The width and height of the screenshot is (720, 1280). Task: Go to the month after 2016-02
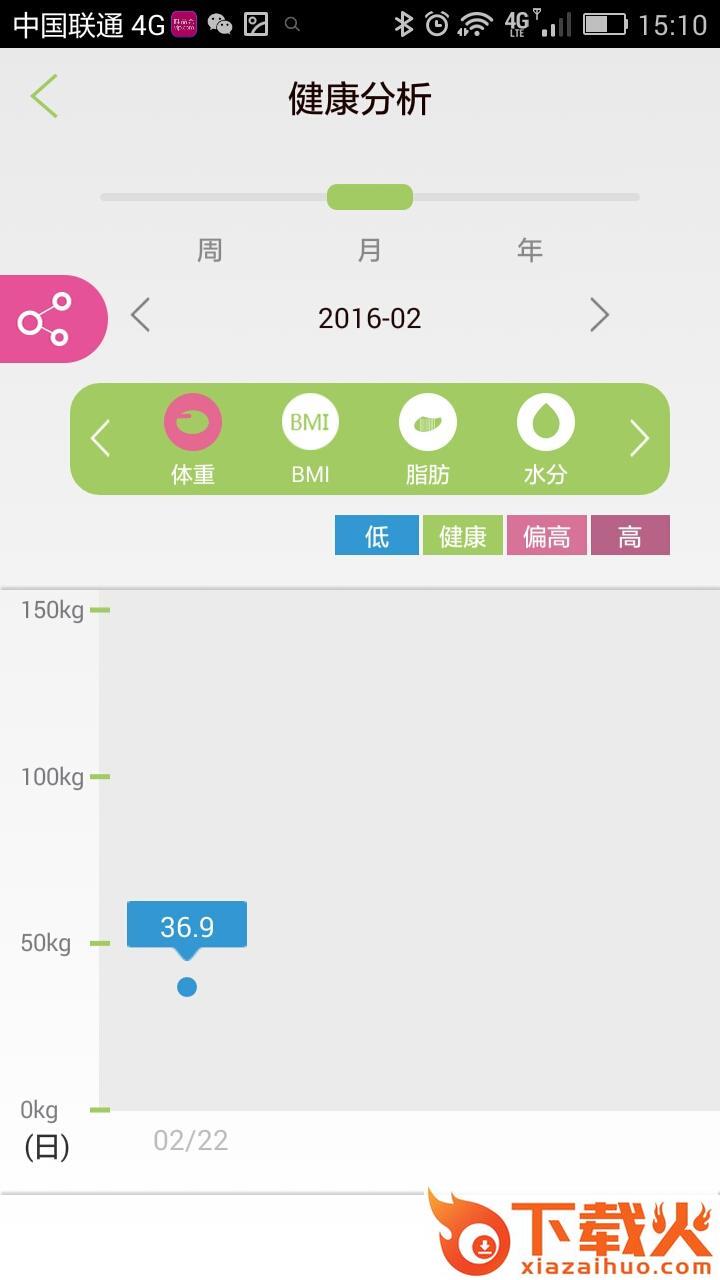(599, 316)
